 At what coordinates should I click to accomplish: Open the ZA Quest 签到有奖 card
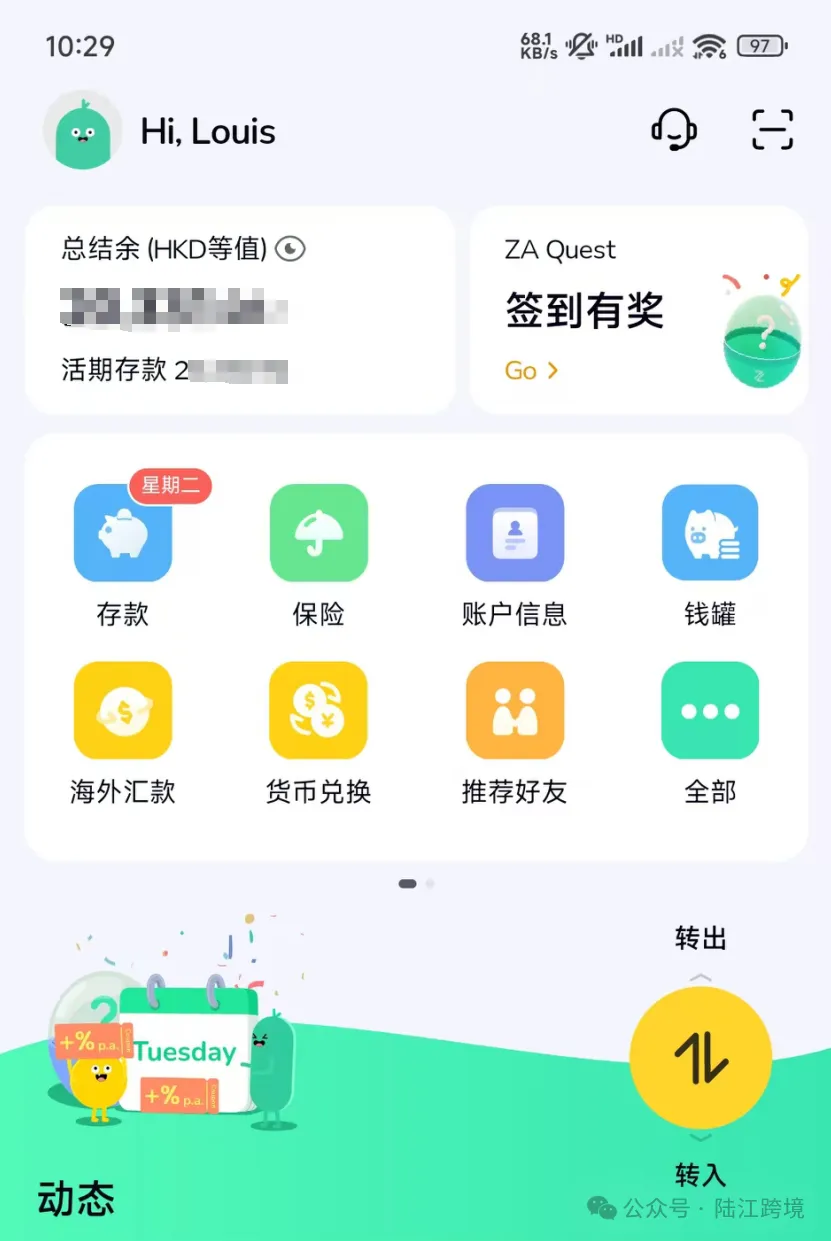[638, 311]
